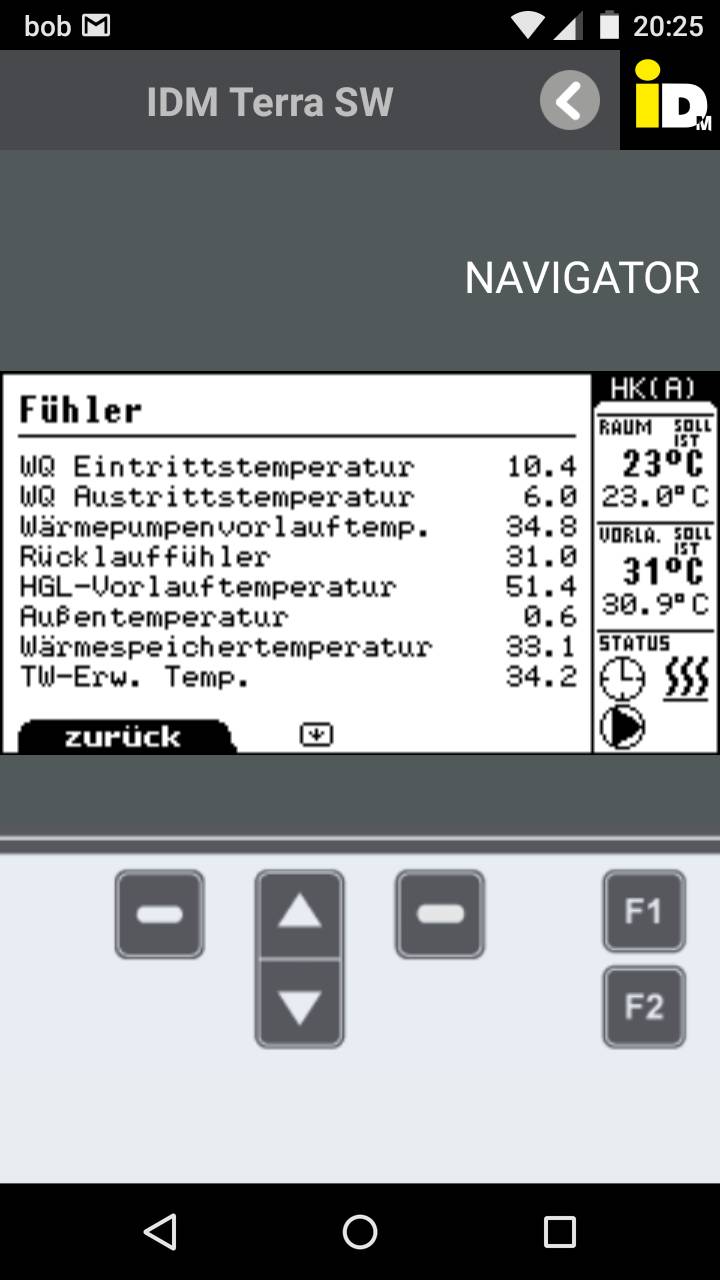Tap the down arrow key
This screenshot has width=720, height=1280.
pyautogui.click(x=299, y=1004)
